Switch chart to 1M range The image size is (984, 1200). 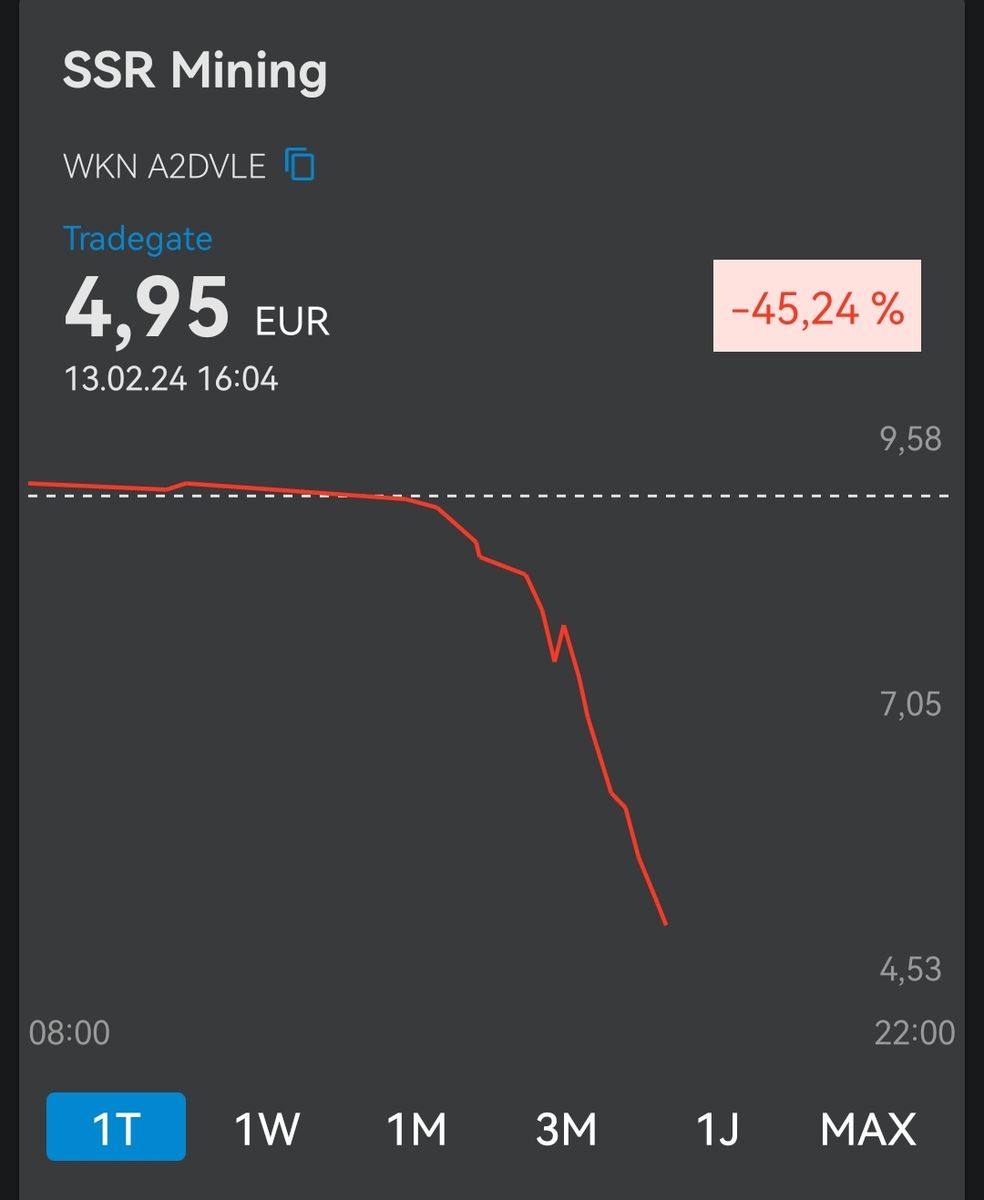(416, 1129)
